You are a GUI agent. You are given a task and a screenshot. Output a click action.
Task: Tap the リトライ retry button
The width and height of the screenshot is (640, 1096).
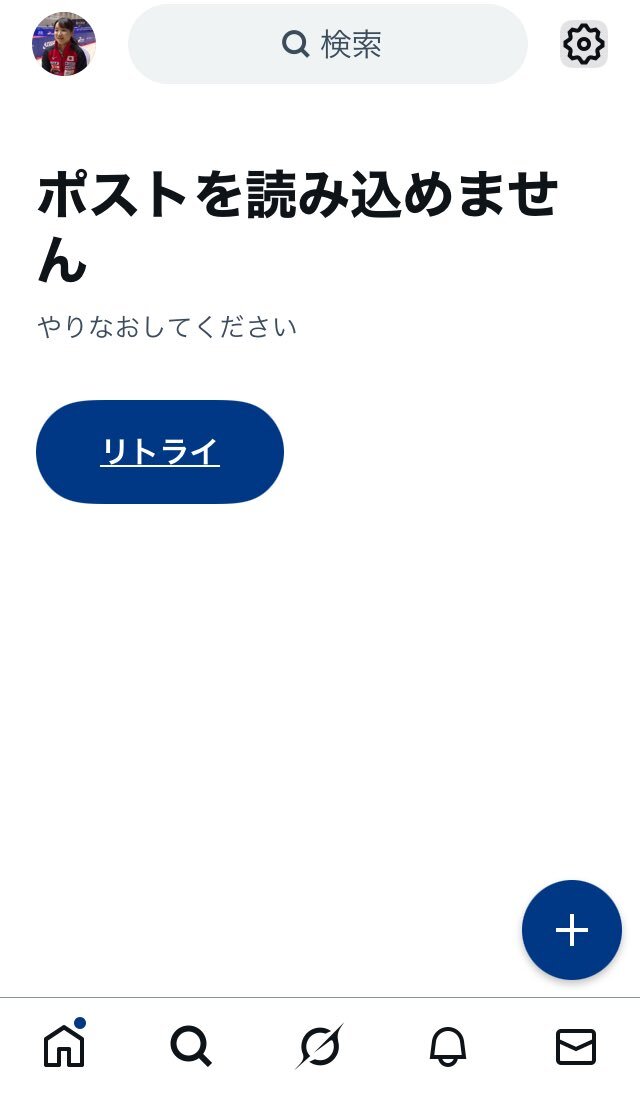click(x=160, y=452)
